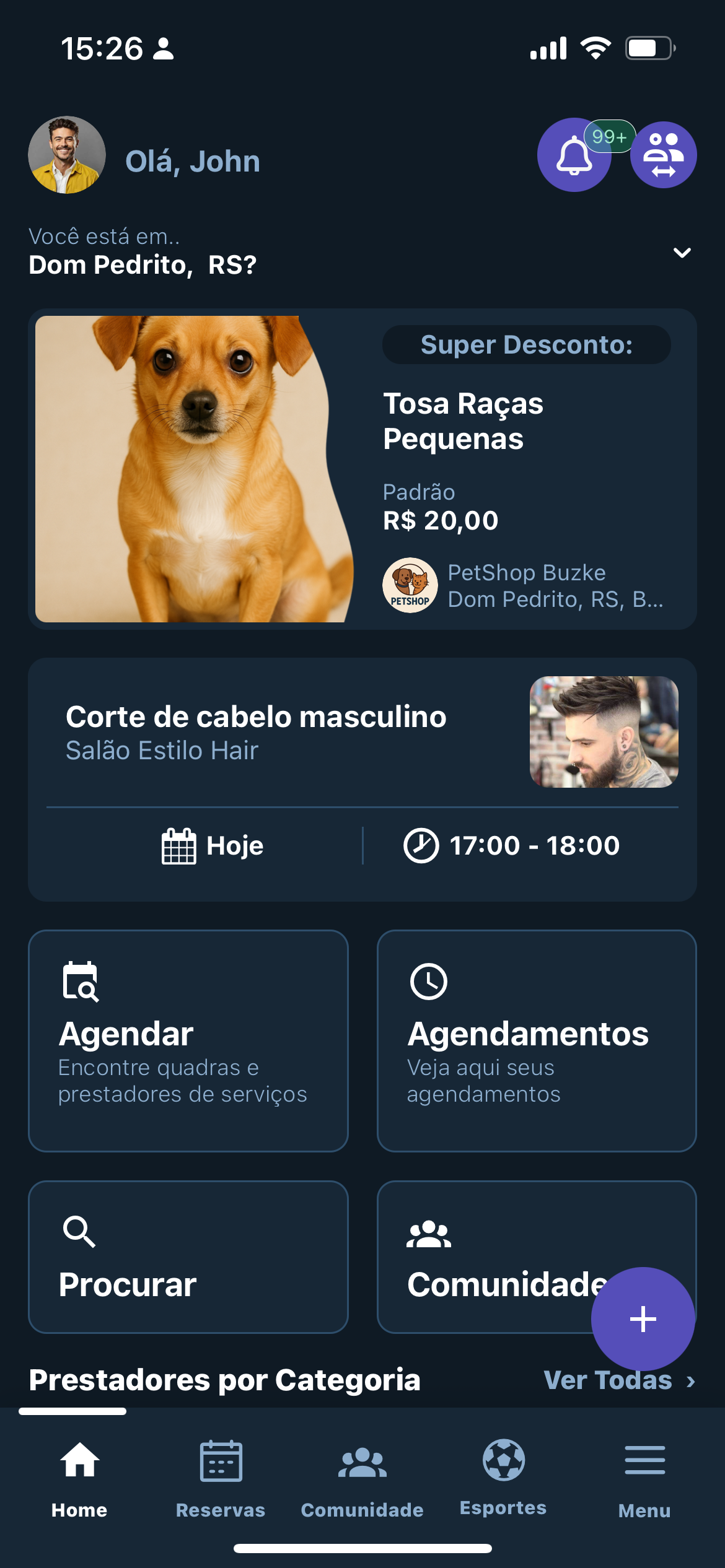
Task: Tap the Procurar magnifying glass icon
Action: tap(79, 1234)
